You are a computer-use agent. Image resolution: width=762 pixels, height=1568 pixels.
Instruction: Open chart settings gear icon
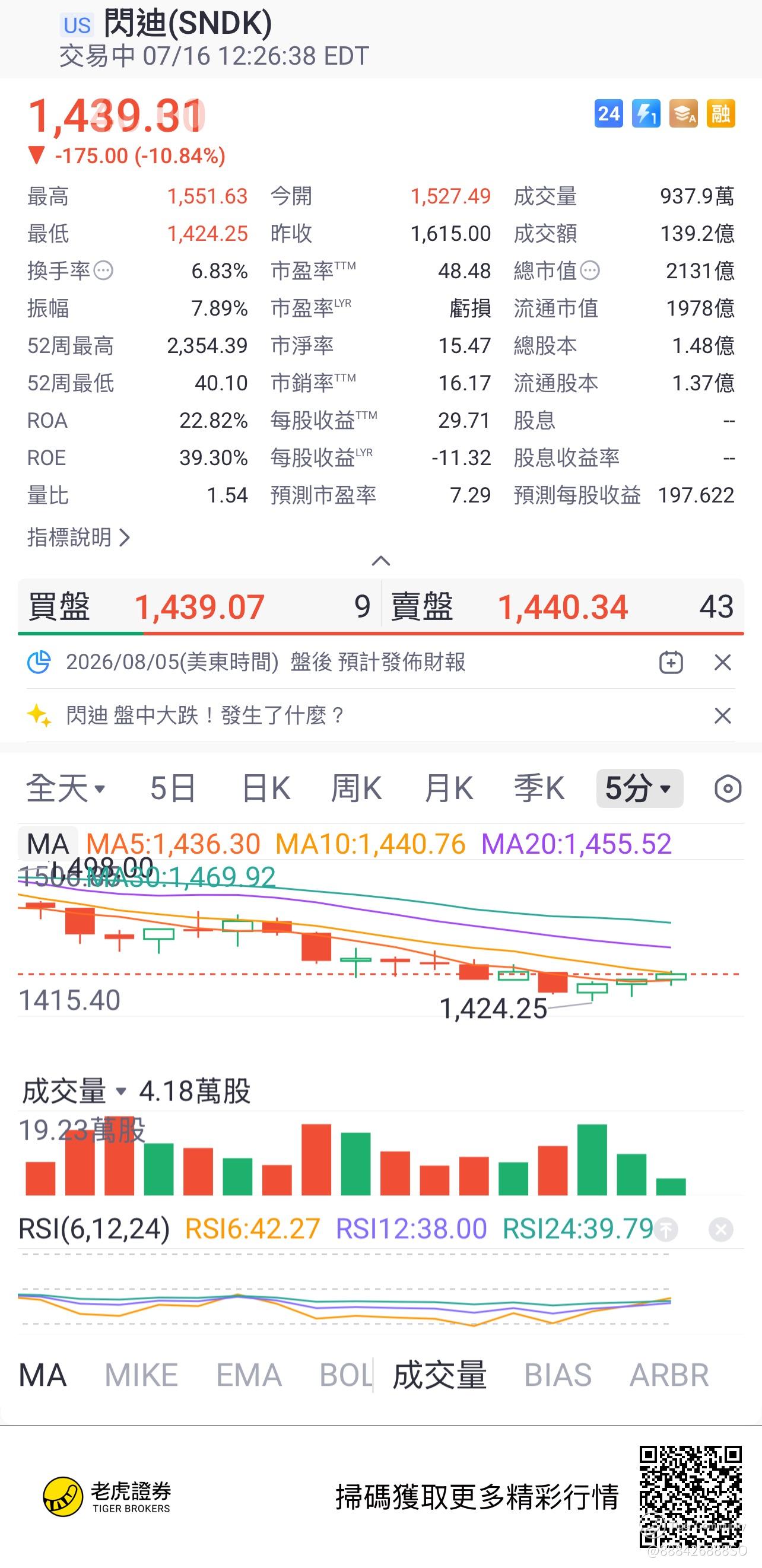[x=727, y=789]
